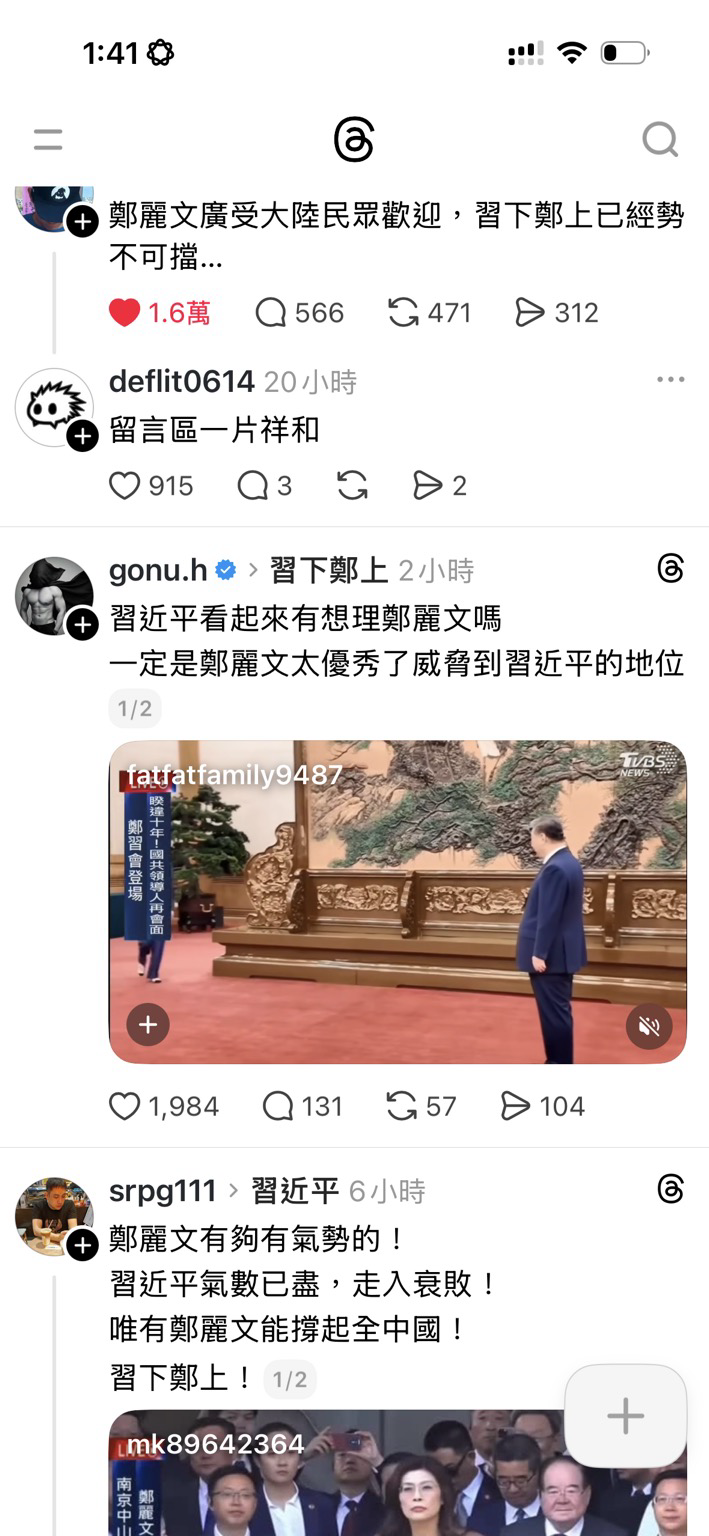
Task: View 131 comments on gonu.h's post
Action: (x=278, y=1106)
